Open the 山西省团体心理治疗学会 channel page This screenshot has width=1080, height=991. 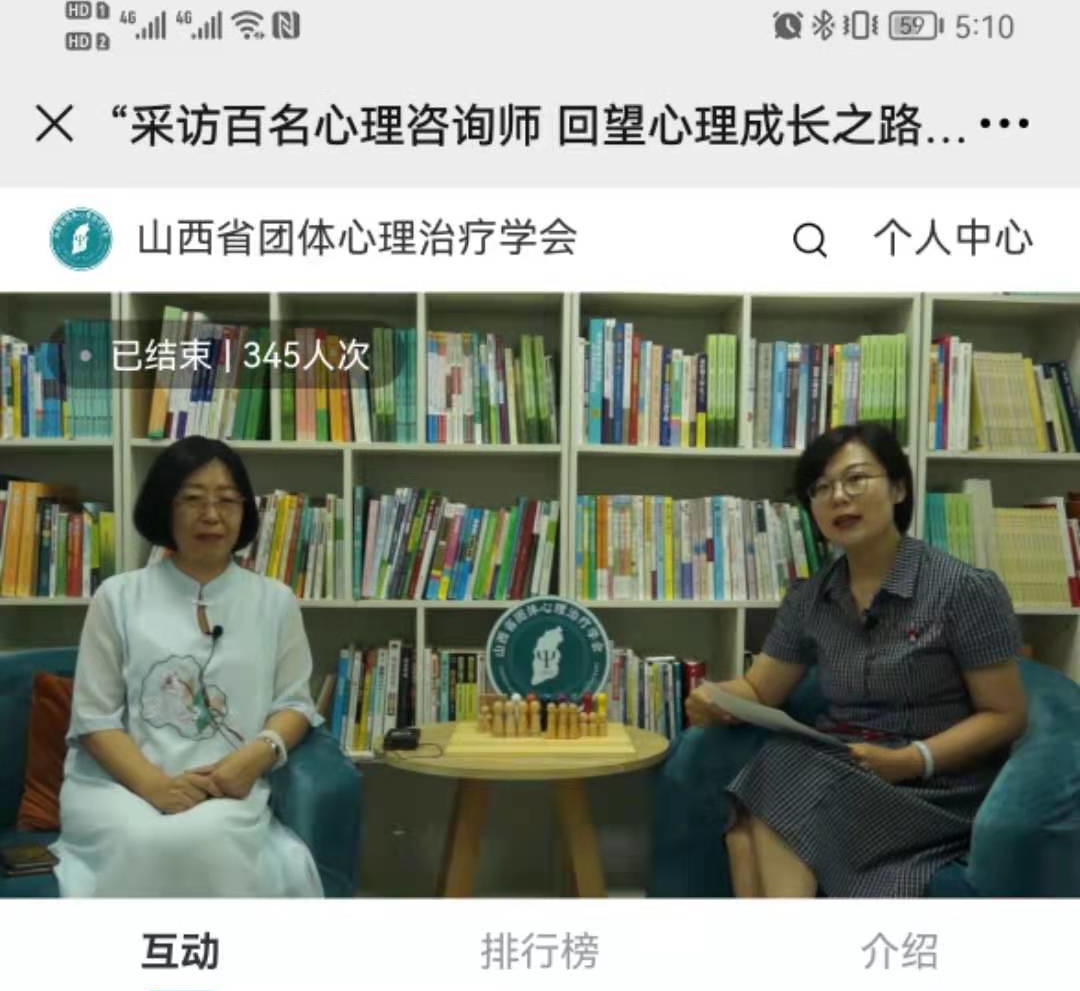pos(356,239)
